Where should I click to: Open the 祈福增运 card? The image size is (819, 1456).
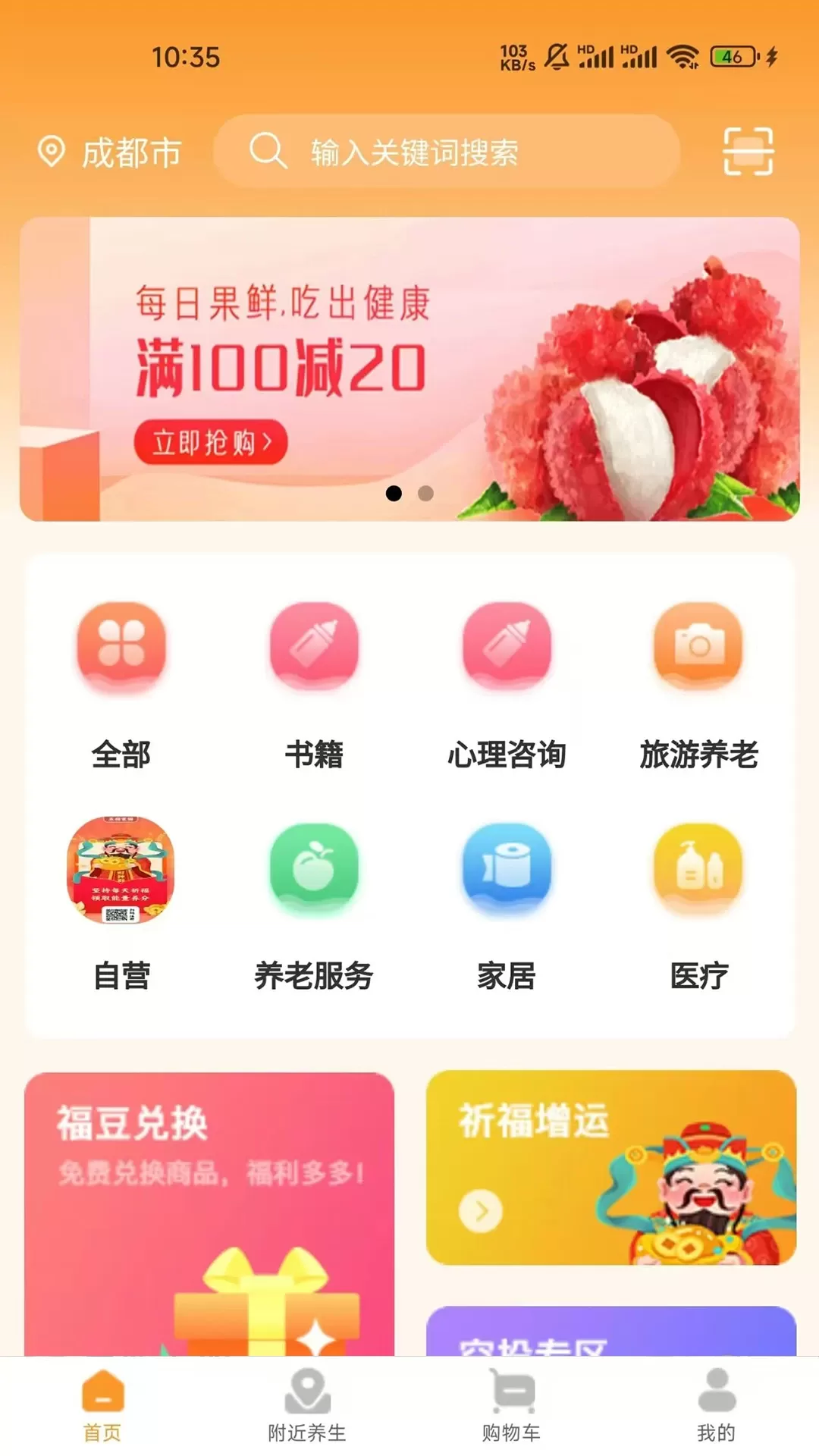tap(610, 1168)
